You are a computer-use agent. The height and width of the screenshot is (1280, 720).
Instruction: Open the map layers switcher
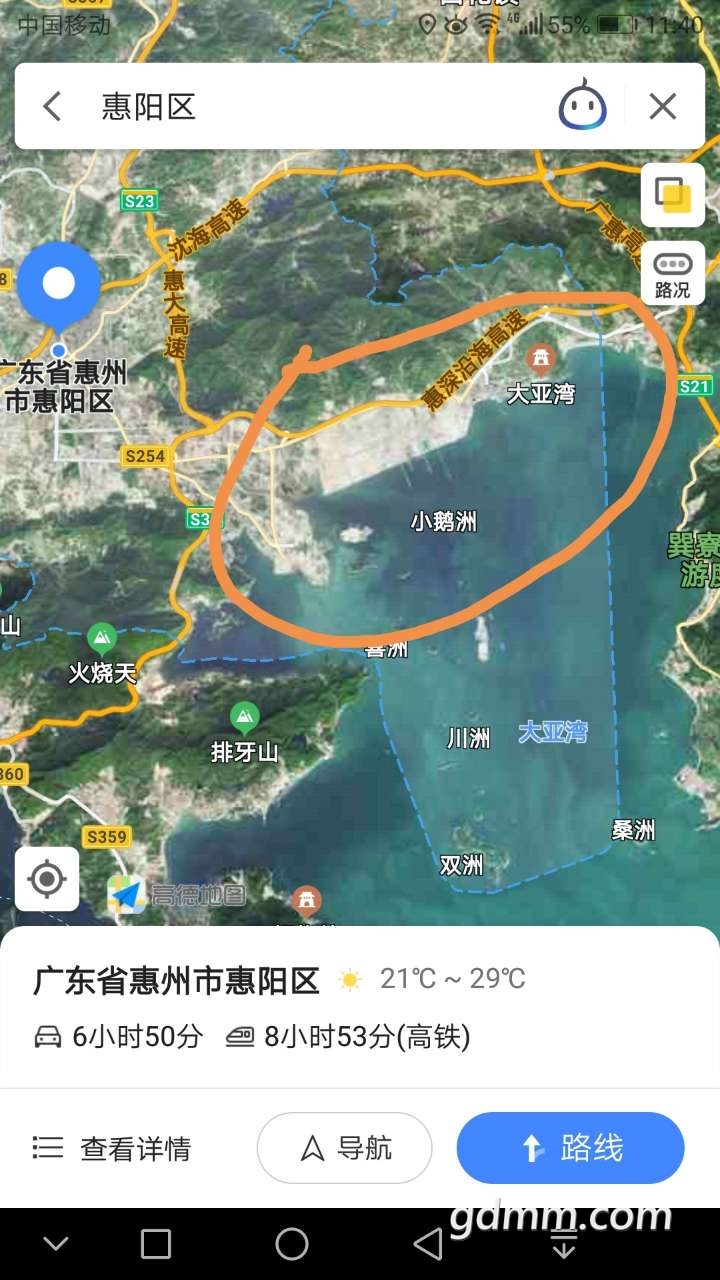pos(672,195)
